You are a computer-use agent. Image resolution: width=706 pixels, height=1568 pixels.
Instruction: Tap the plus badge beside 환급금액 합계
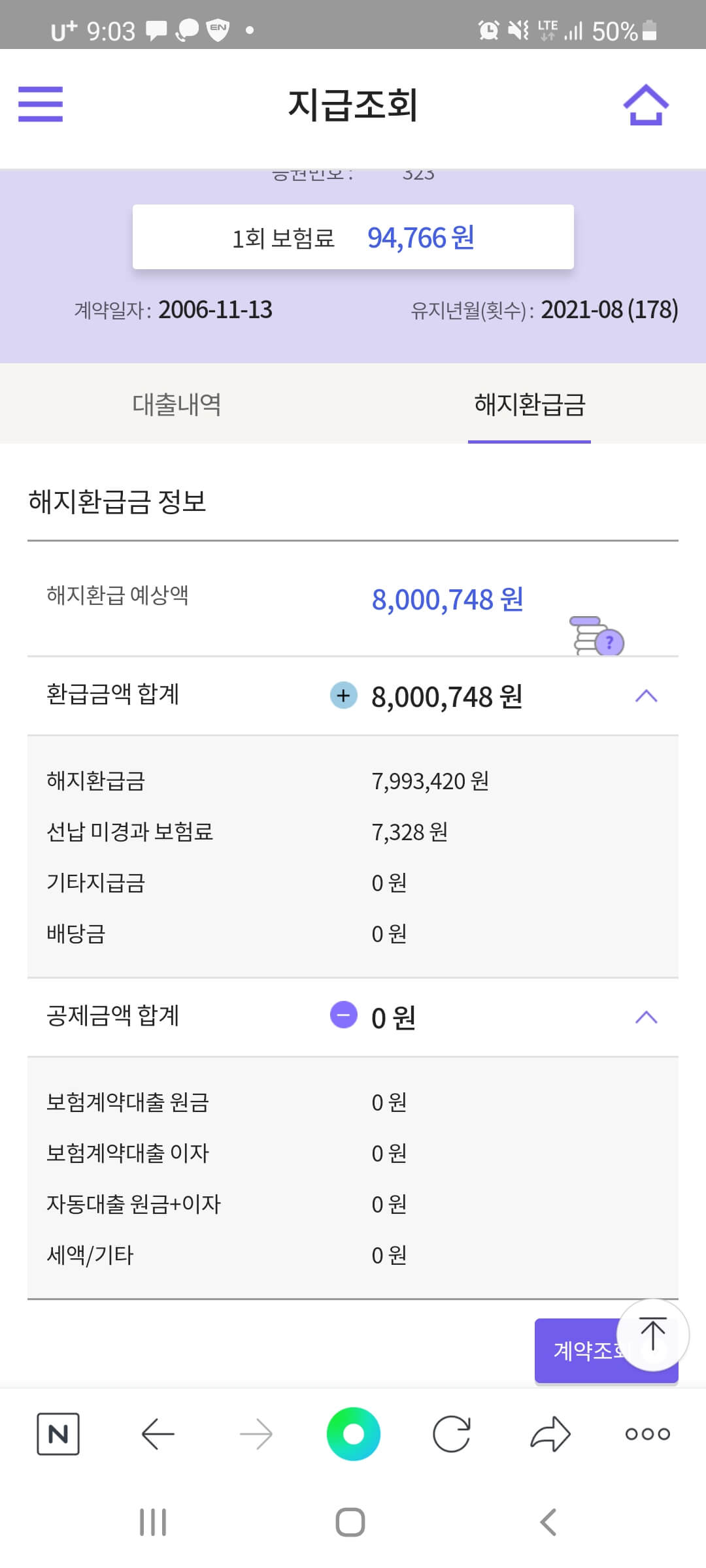[x=344, y=696]
